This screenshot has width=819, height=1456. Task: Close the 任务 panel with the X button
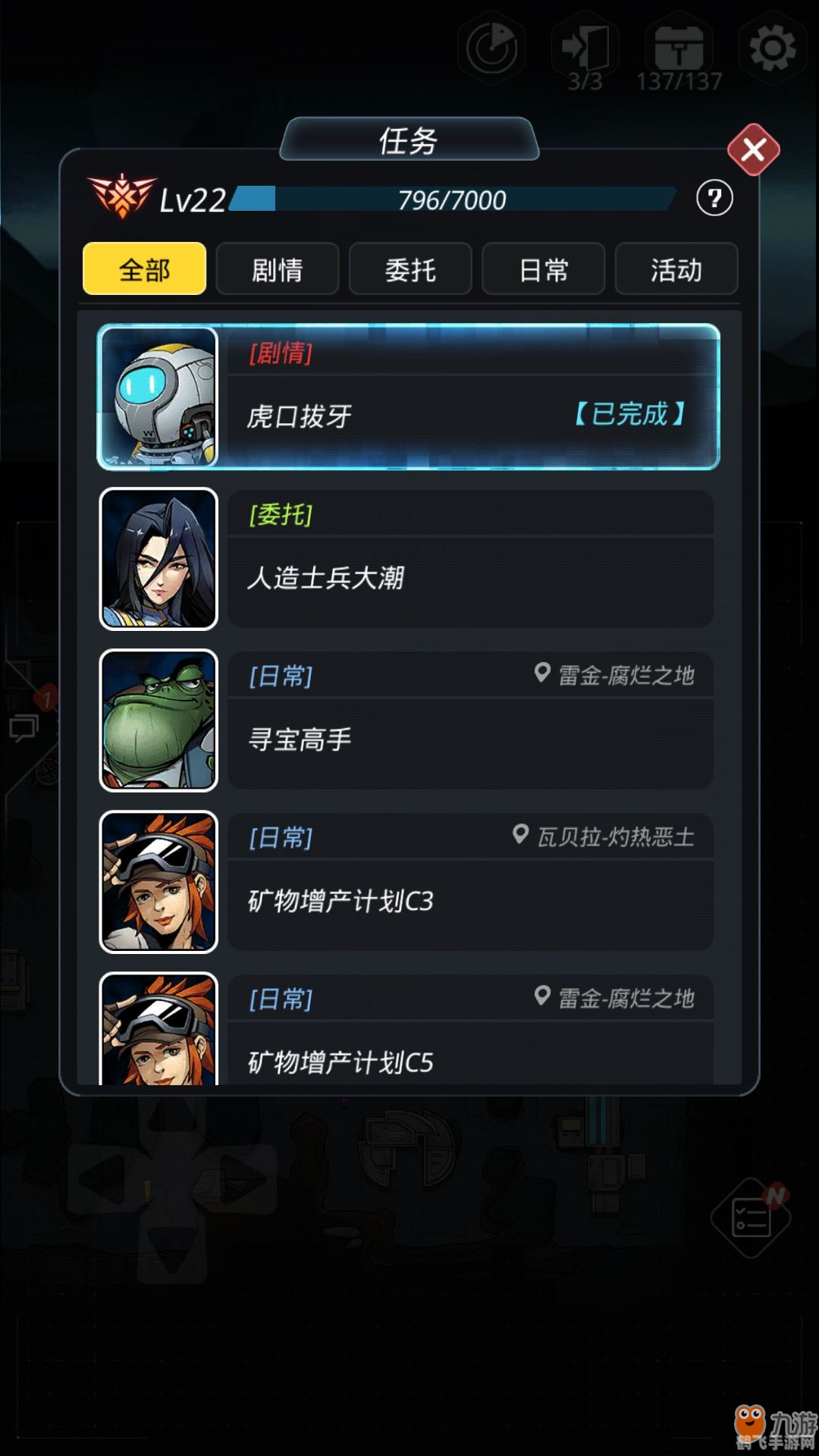pos(752,149)
